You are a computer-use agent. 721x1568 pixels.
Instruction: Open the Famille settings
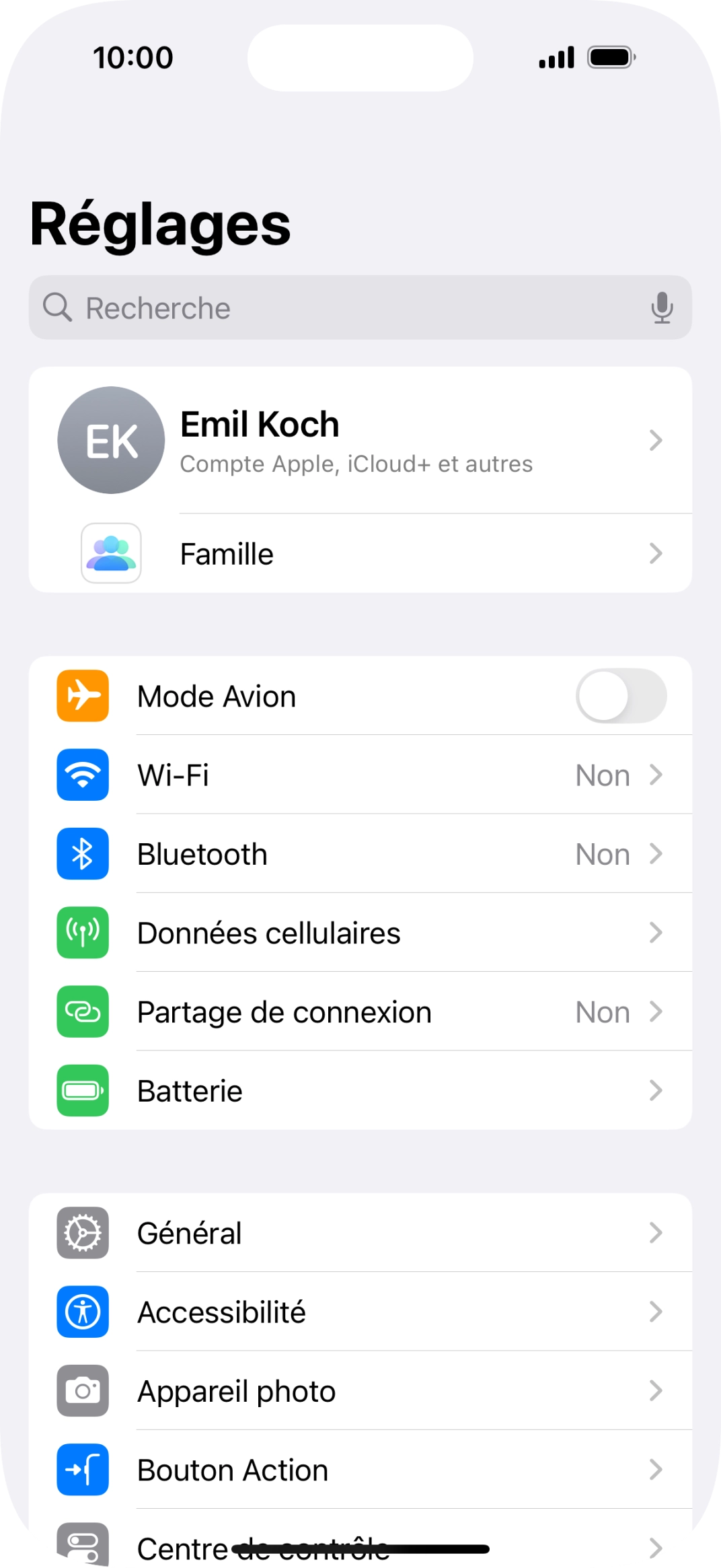click(x=360, y=553)
